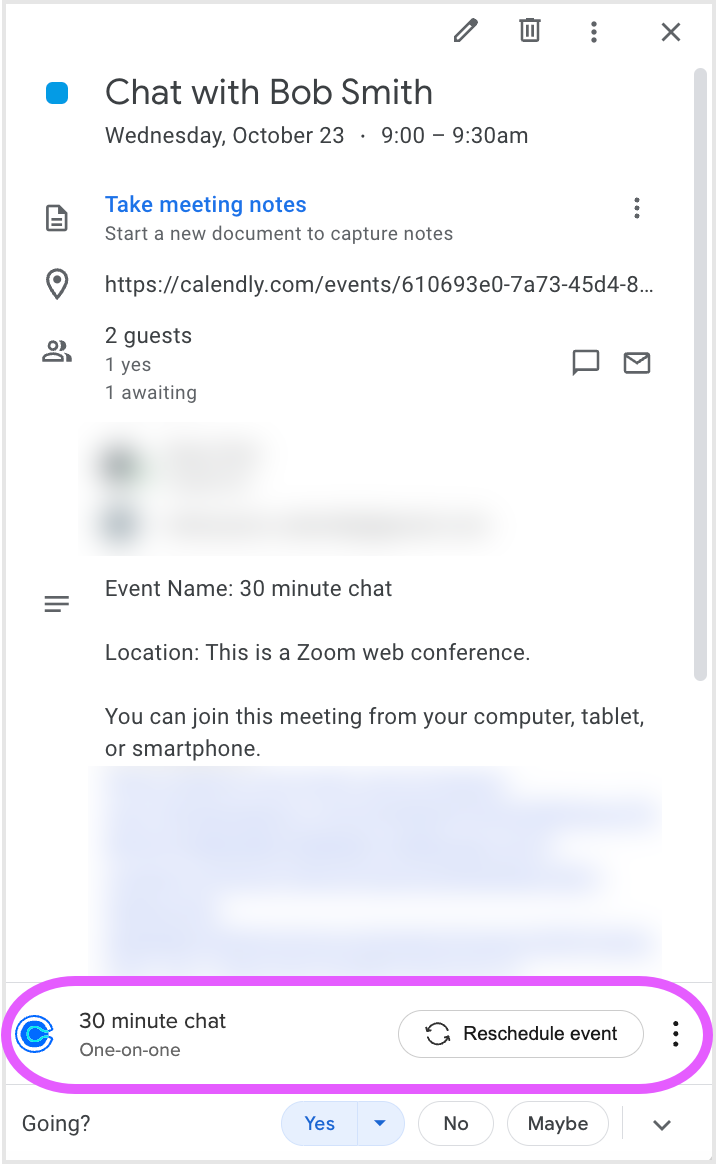
Task: Open the Calendly location link
Action: coord(379,285)
